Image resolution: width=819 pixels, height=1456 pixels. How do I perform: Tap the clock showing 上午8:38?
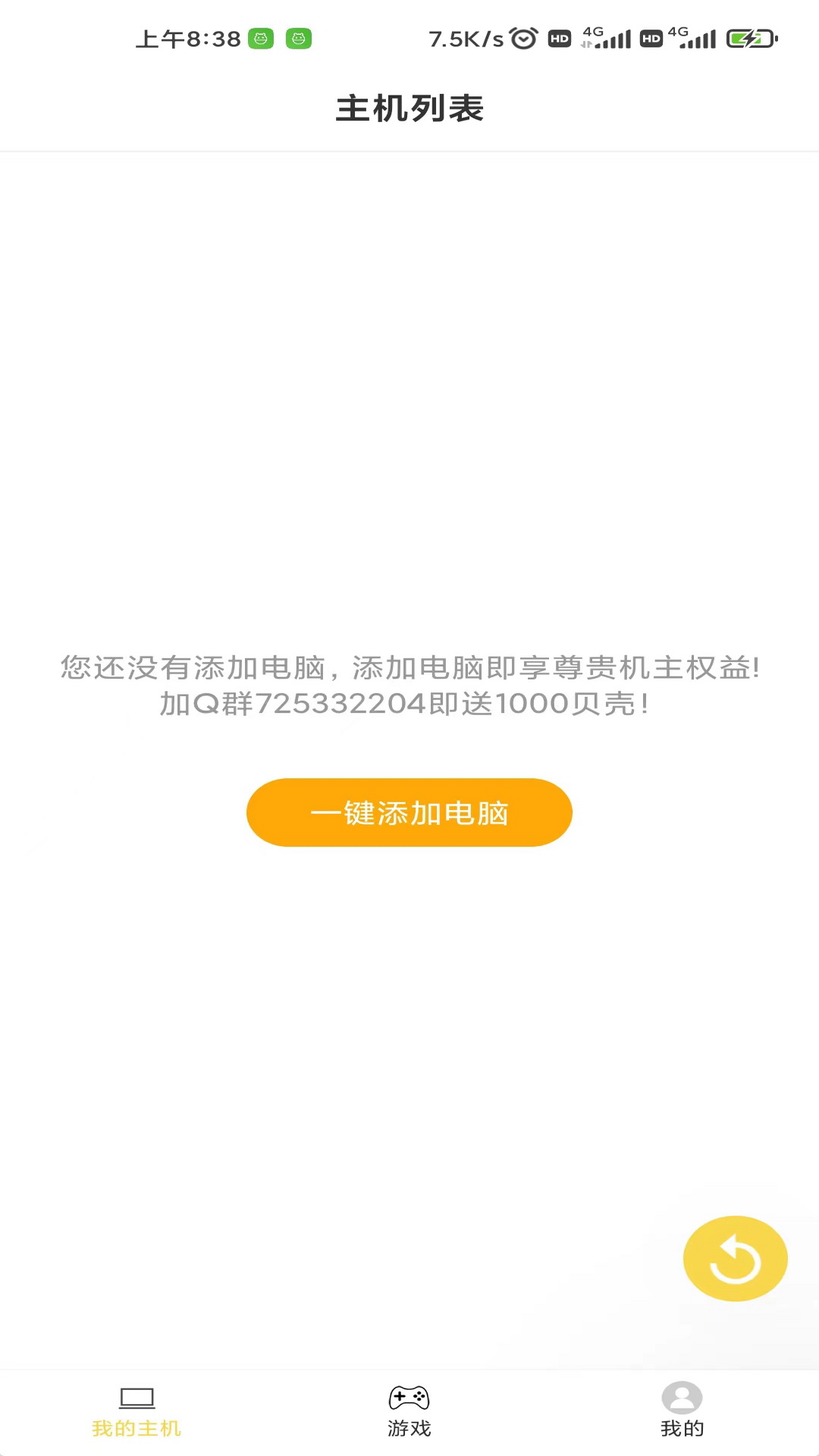point(188,38)
